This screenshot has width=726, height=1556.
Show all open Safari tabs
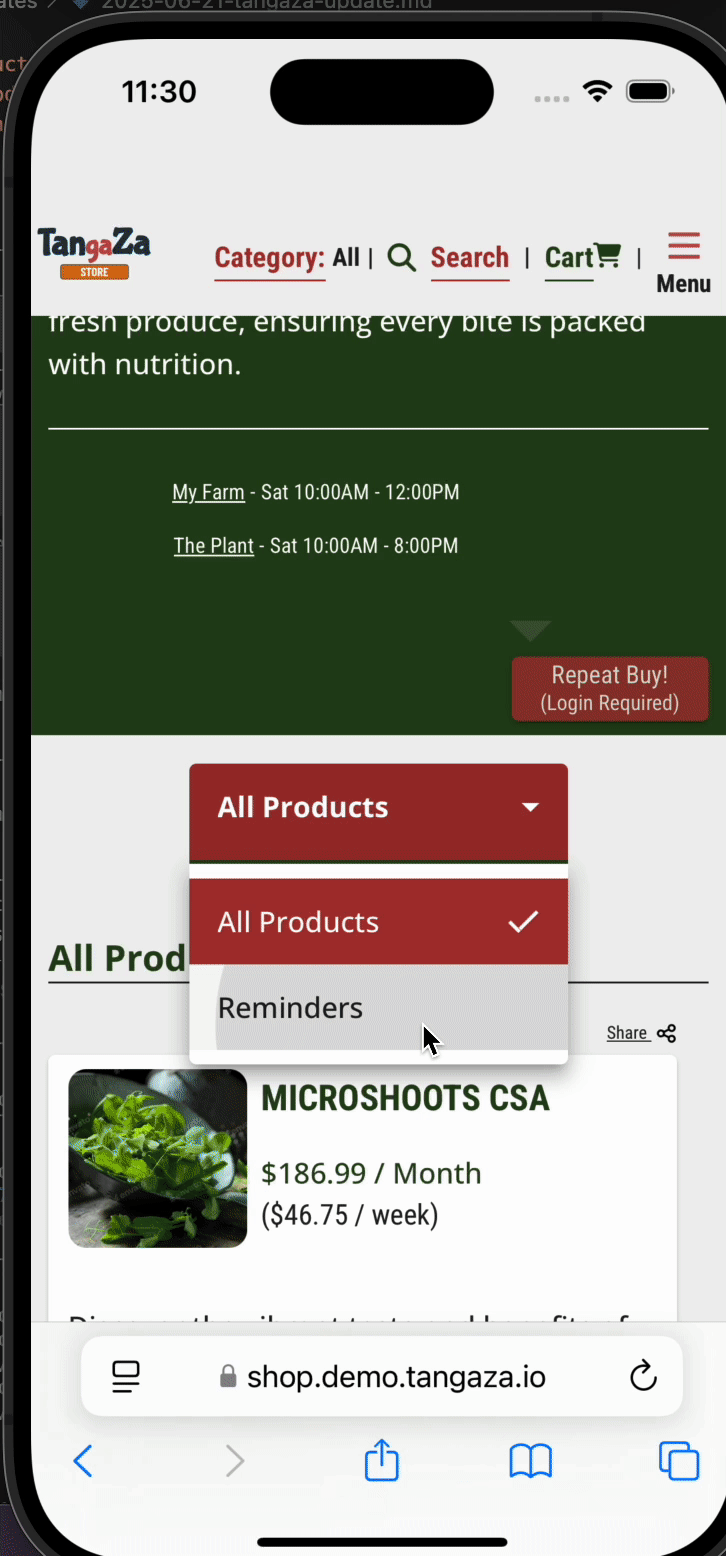point(678,1462)
